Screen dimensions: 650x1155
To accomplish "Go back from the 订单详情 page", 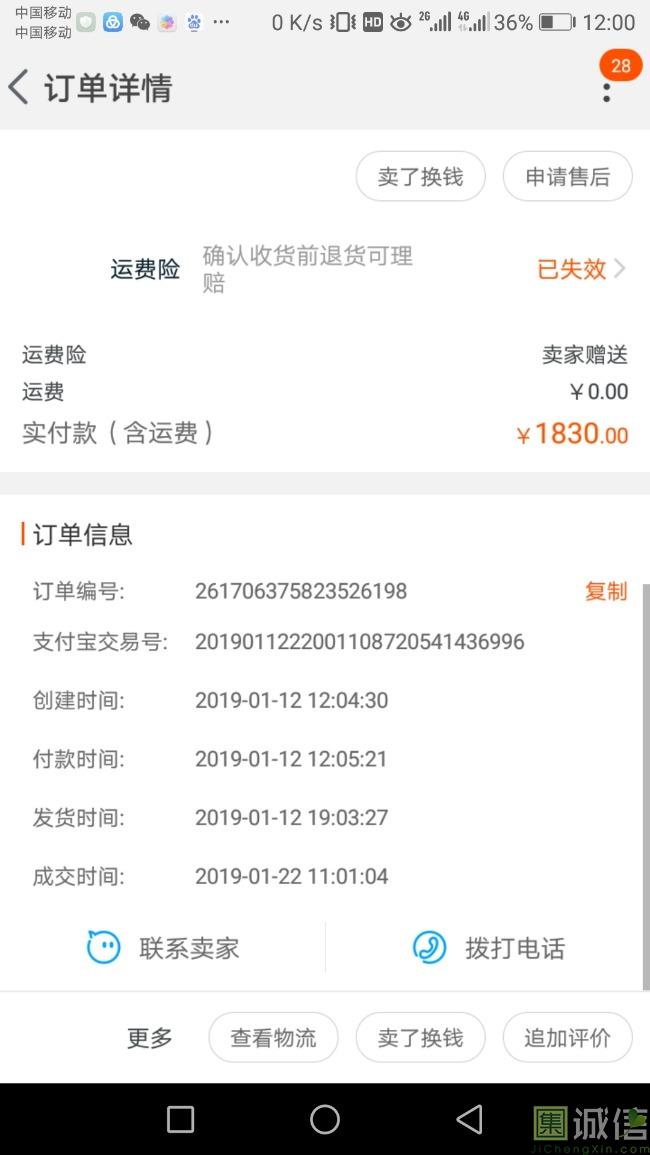I will [x=19, y=88].
